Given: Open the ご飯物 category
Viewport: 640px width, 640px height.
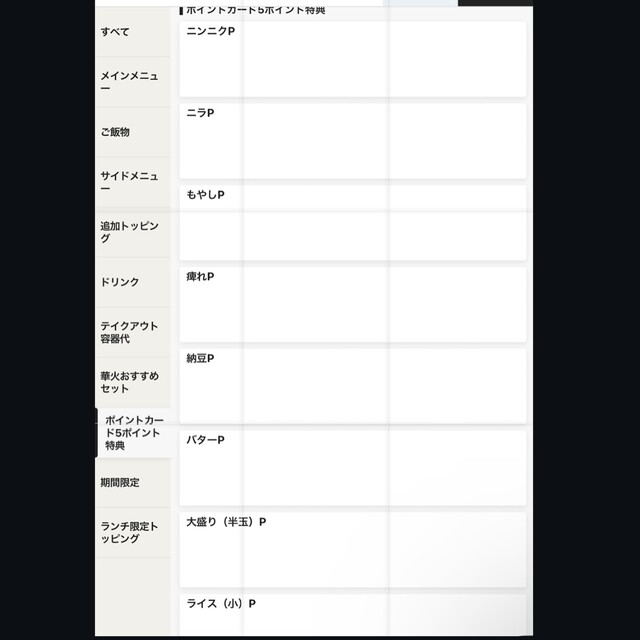Looking at the screenshot, I should pos(132,132).
